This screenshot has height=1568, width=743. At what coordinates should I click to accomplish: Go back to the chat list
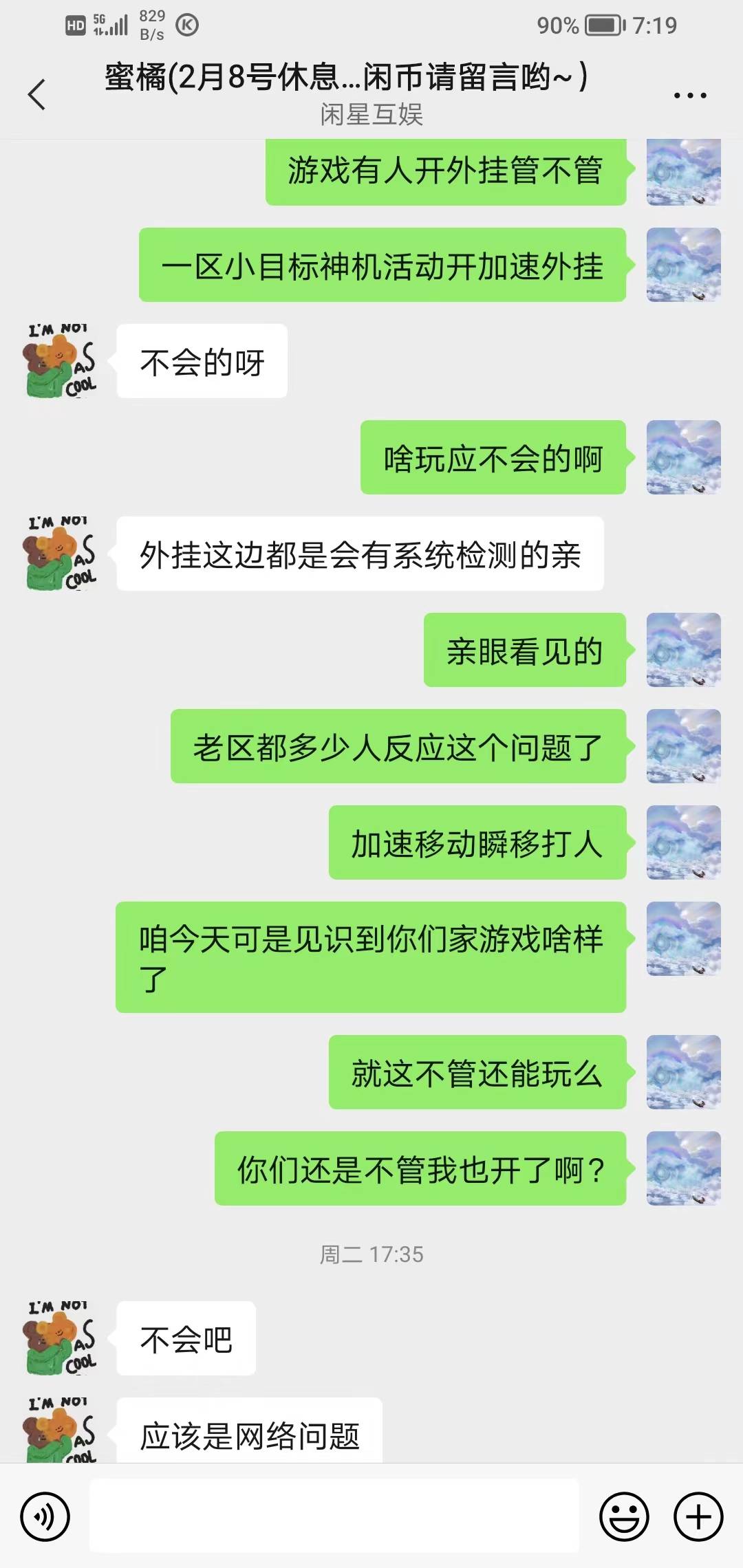click(x=37, y=94)
